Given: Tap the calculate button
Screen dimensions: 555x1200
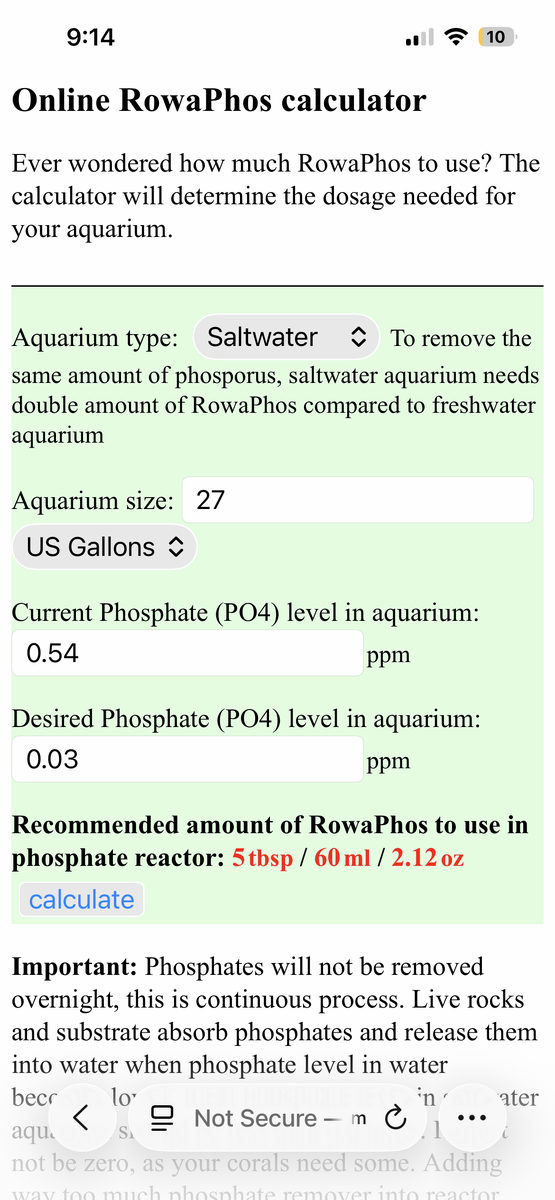Looking at the screenshot, I should click(81, 900).
